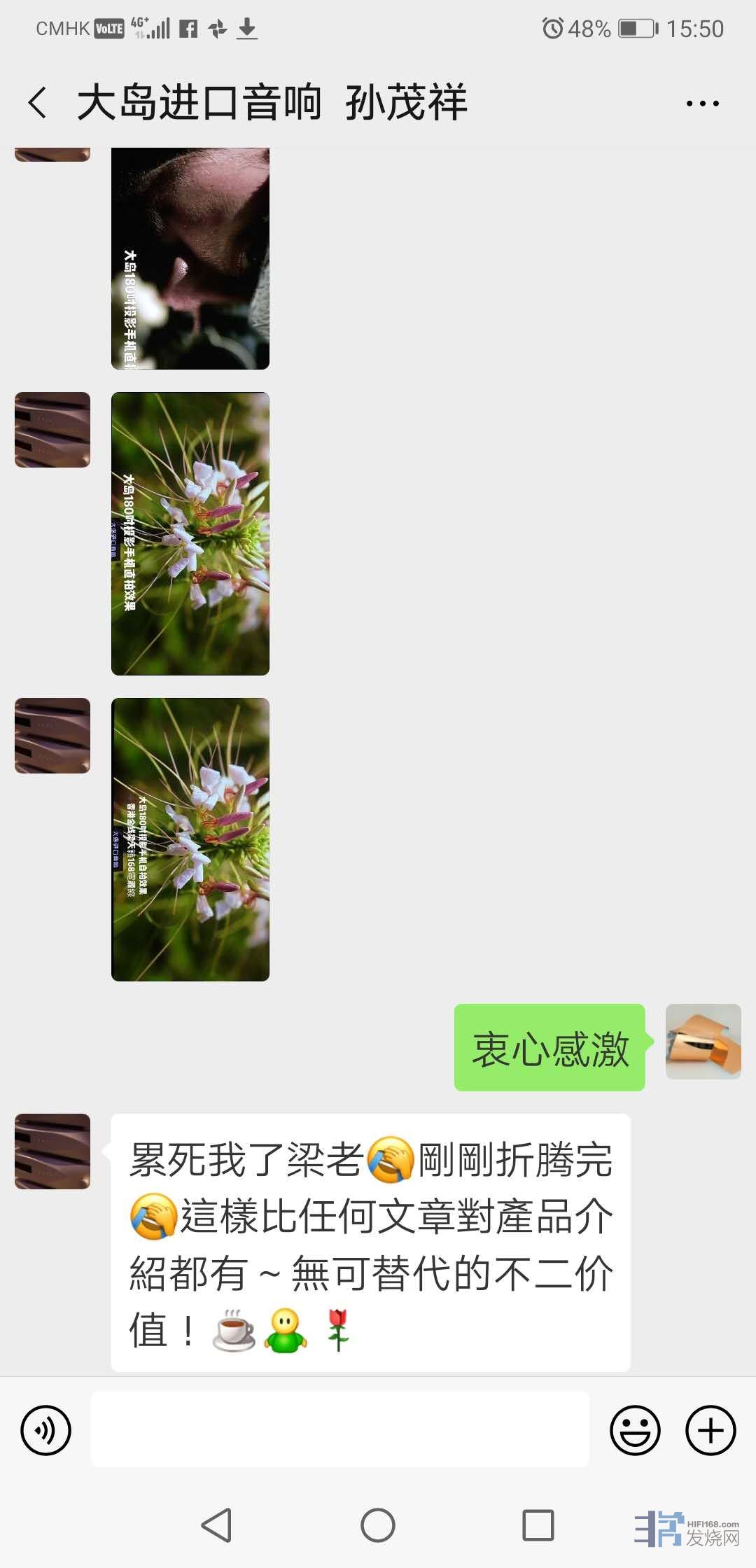
Task: Open the emoji sticker panel
Action: click(x=635, y=1430)
